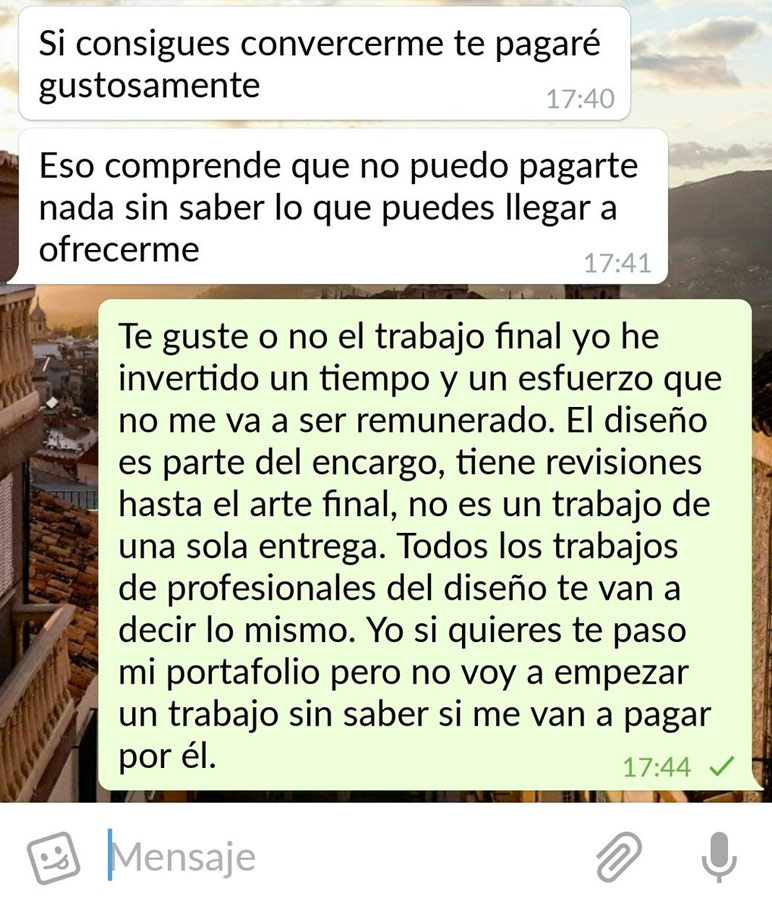Screen dimensions: 772x909
Task: Attach a file with the paperclip
Action: tap(619, 857)
